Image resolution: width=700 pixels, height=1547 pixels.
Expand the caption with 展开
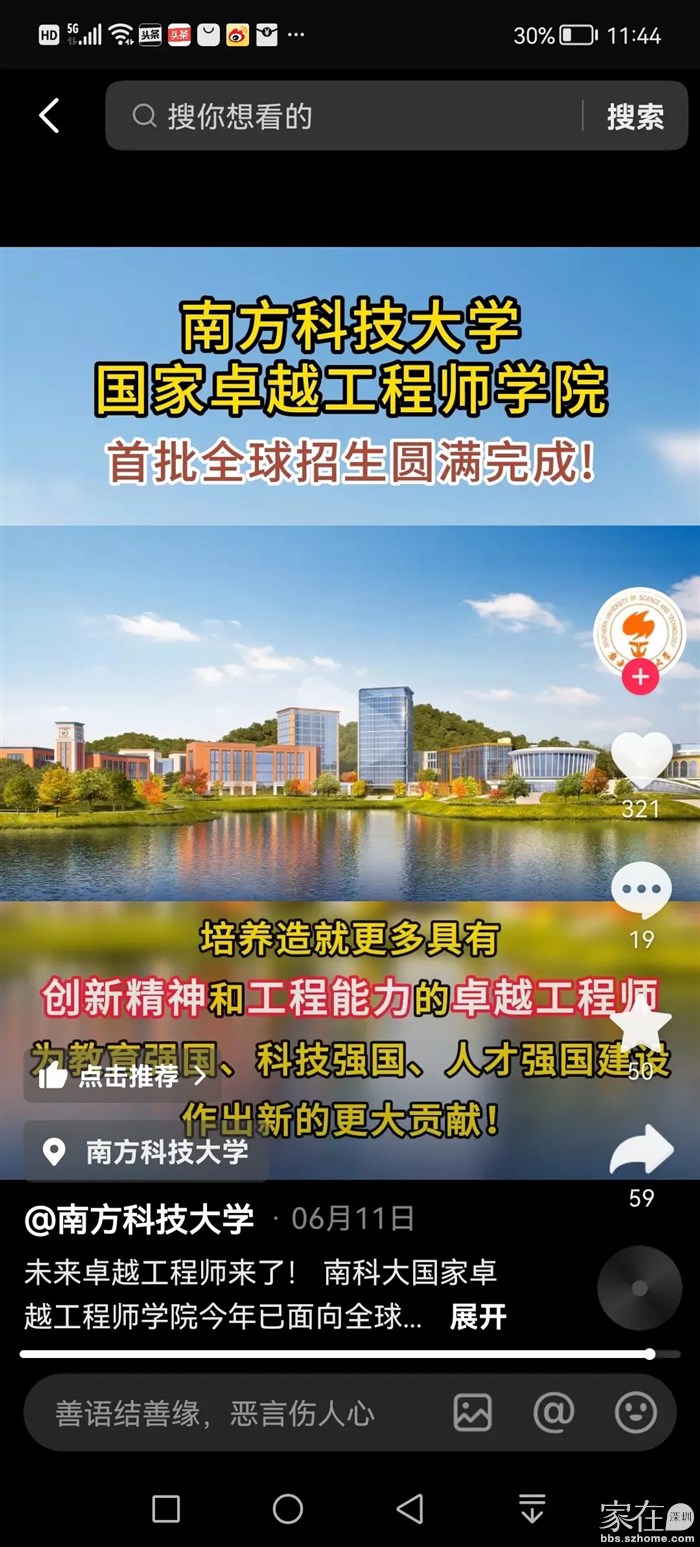478,1317
